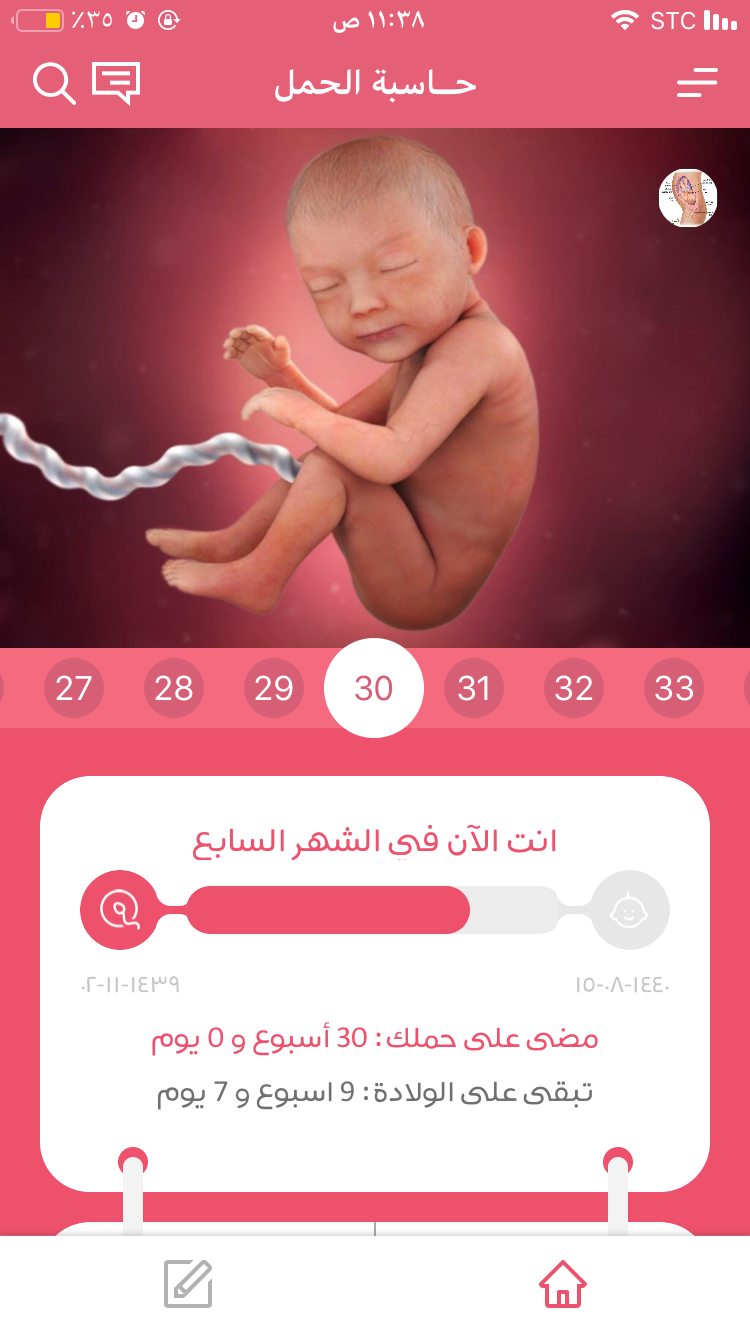The width and height of the screenshot is (750, 1334).
Task: Open the edit notes tab
Action: 188,1284
